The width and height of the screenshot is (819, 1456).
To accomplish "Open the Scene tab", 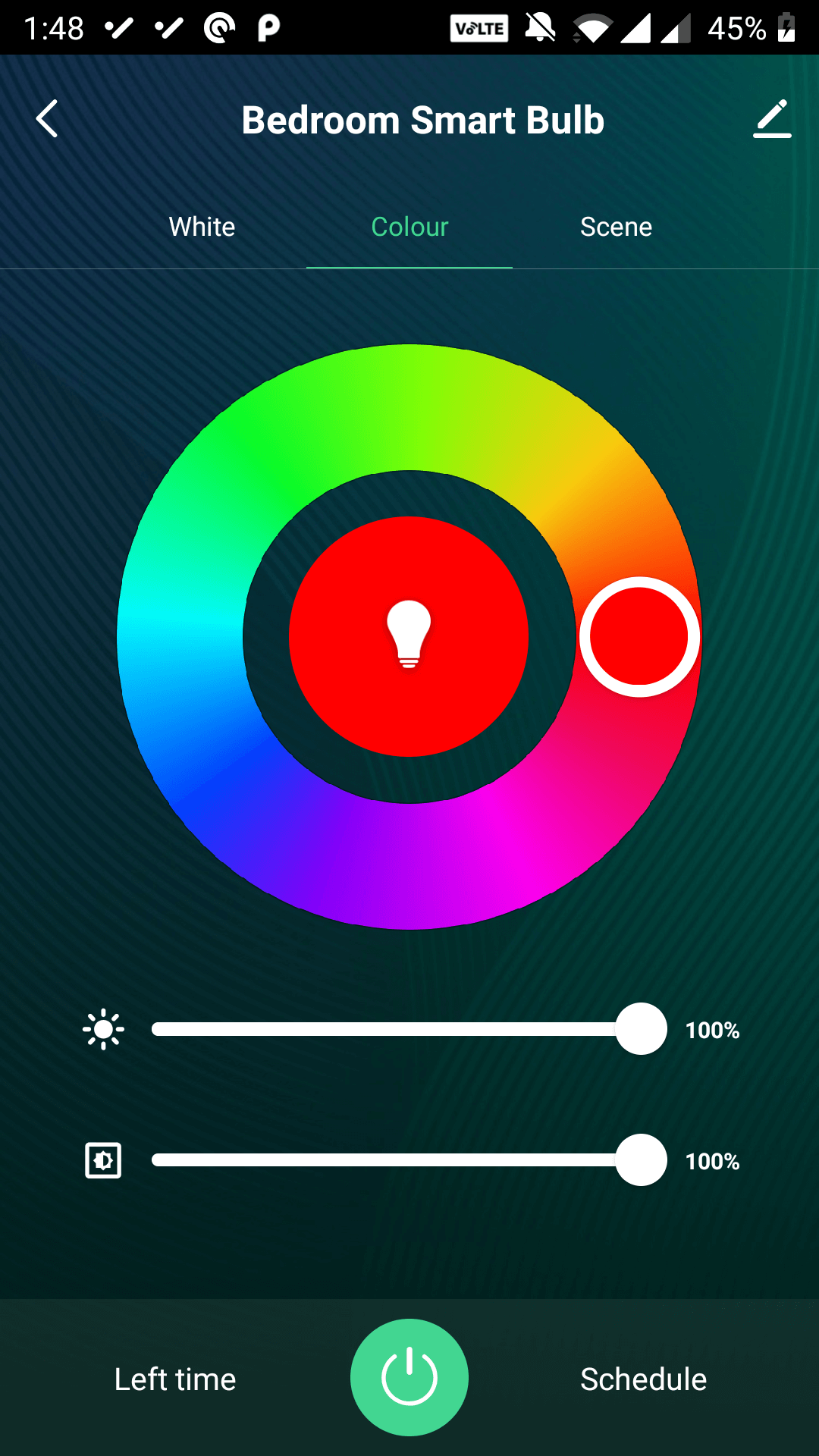I will pos(616,227).
